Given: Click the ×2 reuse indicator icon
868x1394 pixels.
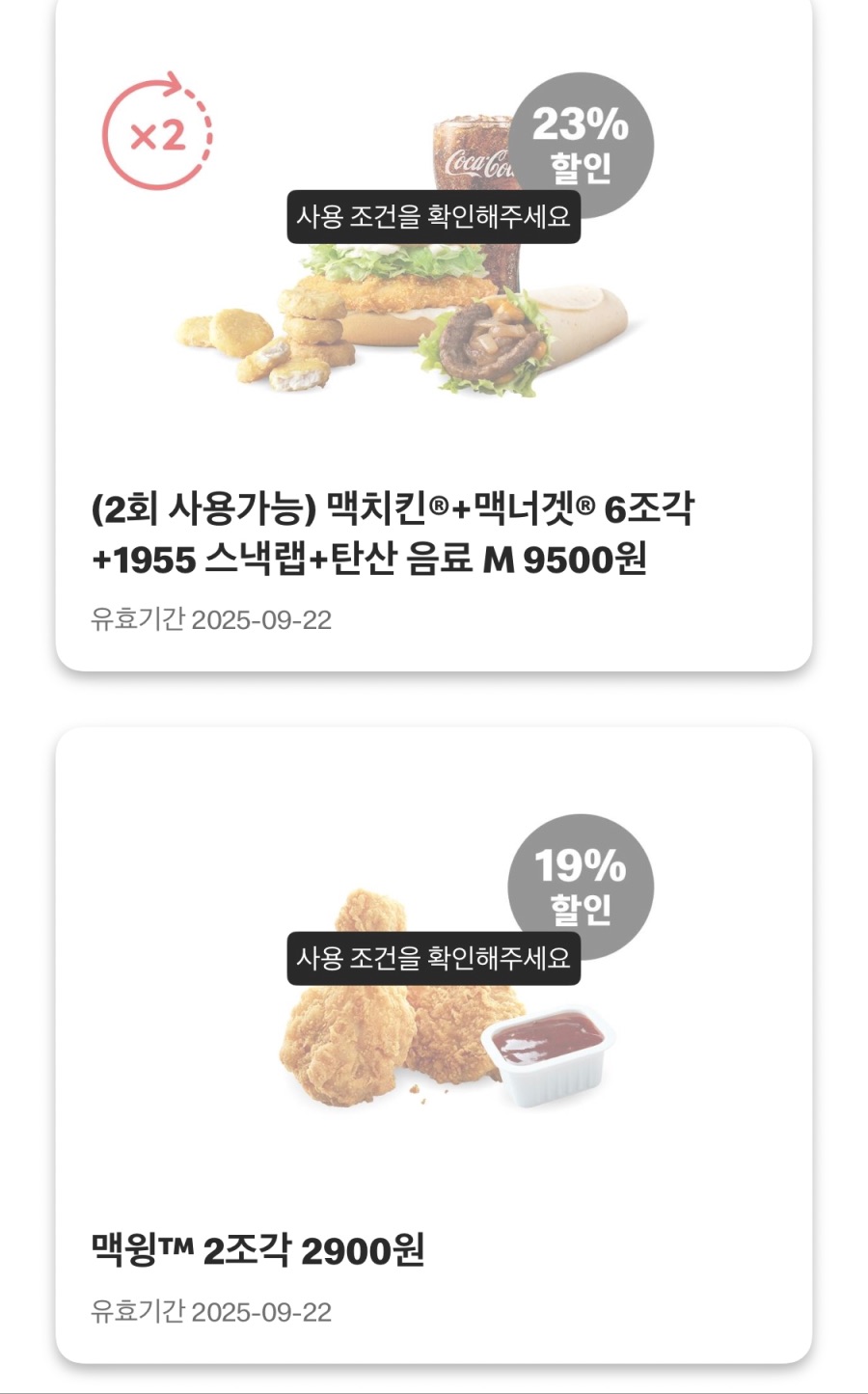Looking at the screenshot, I should 157,130.
